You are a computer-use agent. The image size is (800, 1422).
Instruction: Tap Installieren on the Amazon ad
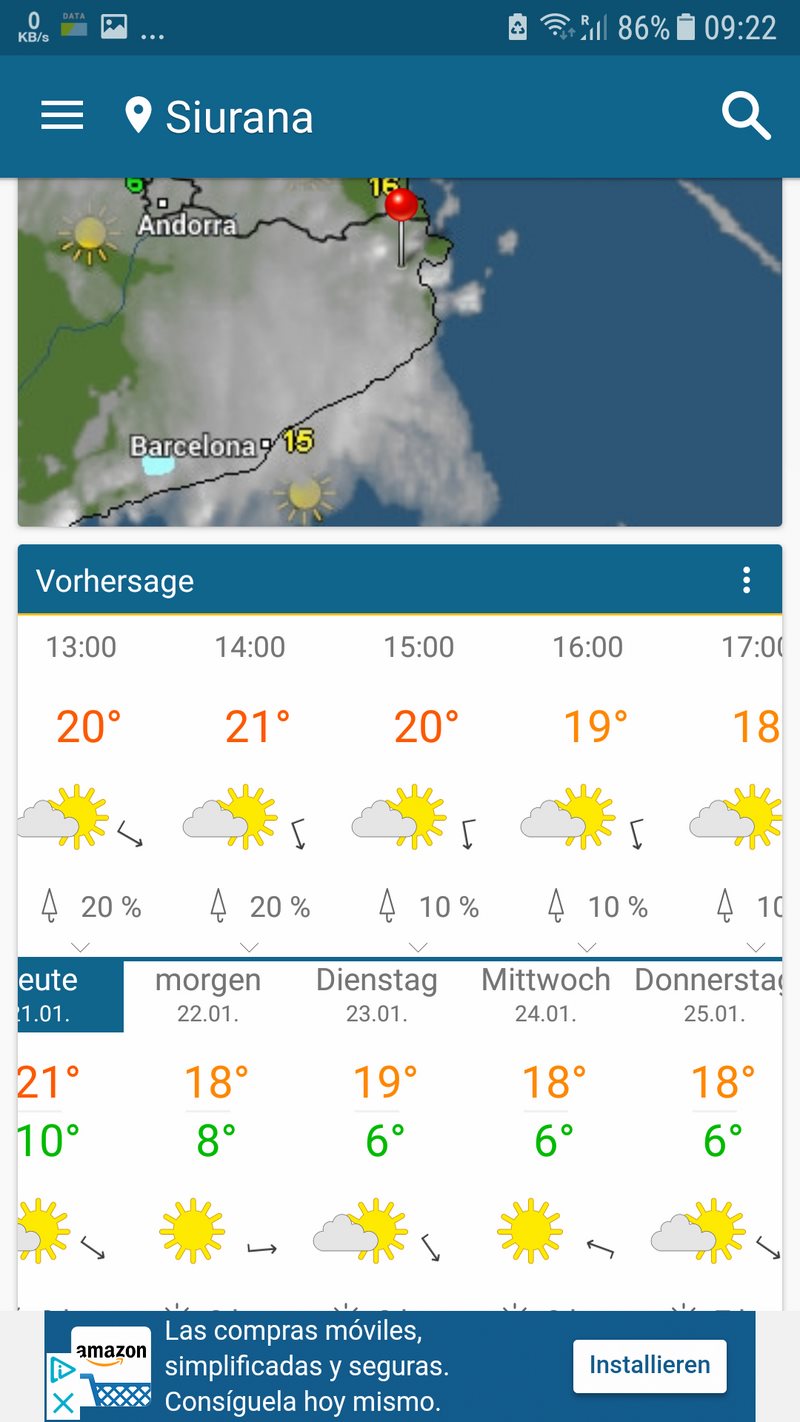(650, 1365)
